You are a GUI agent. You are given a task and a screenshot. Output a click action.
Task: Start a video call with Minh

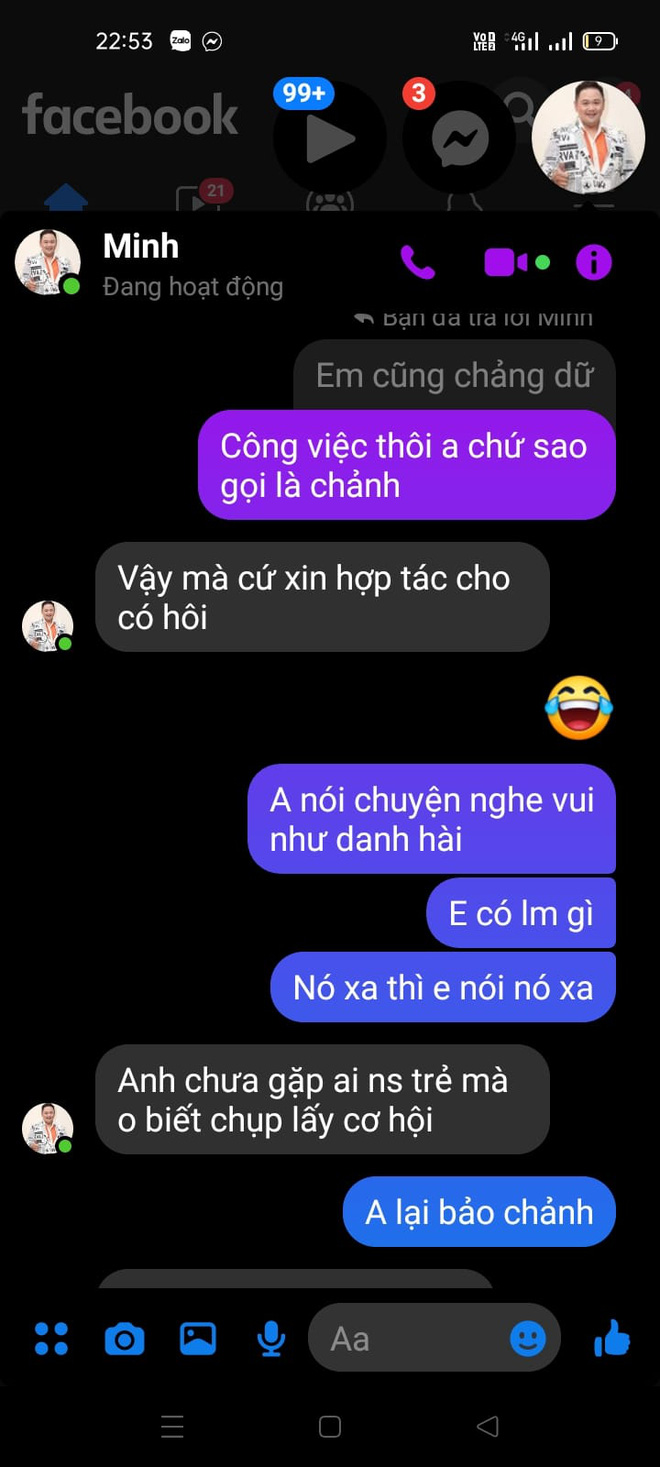507,262
